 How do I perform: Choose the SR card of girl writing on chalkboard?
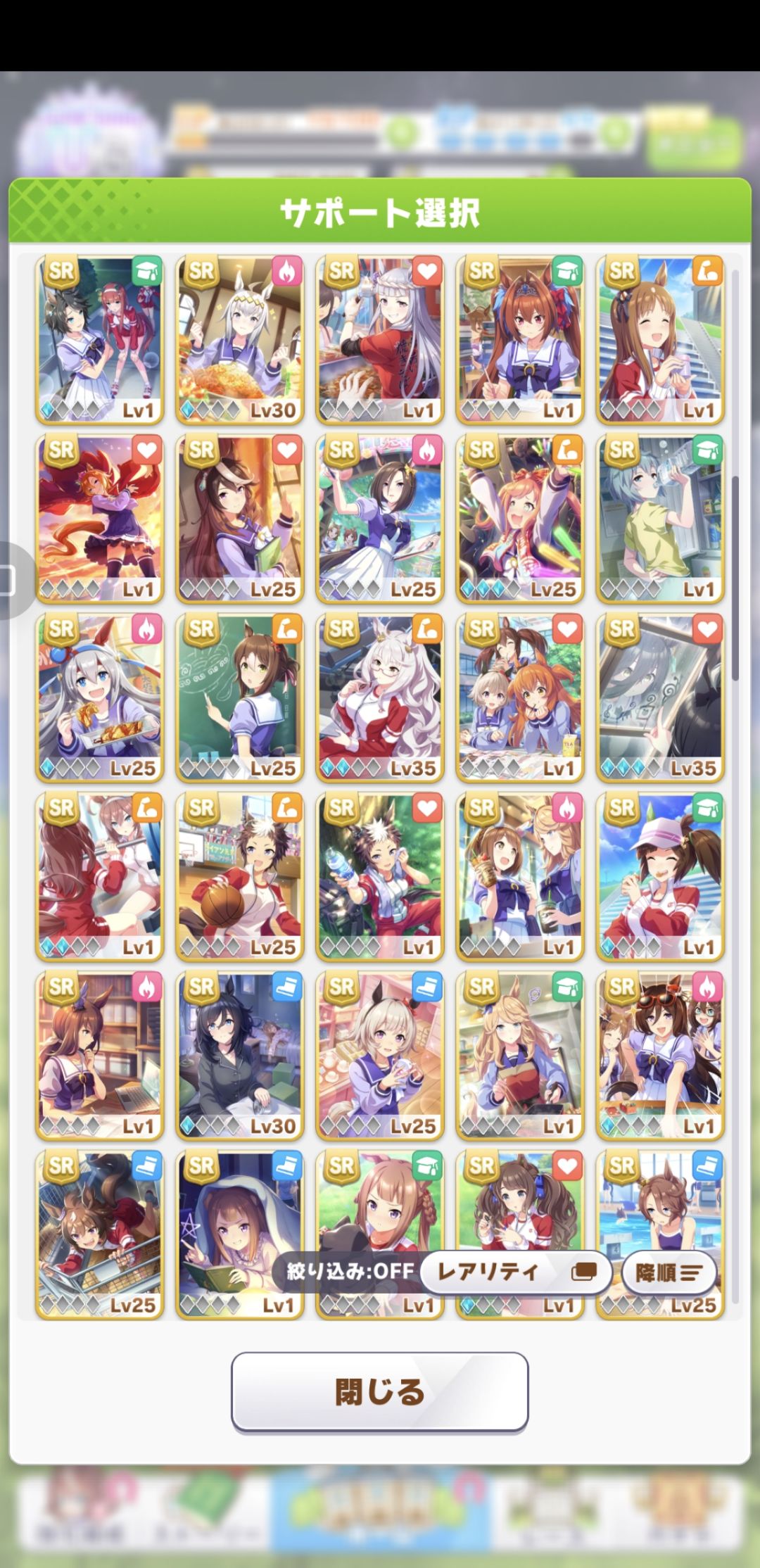[x=240, y=697]
